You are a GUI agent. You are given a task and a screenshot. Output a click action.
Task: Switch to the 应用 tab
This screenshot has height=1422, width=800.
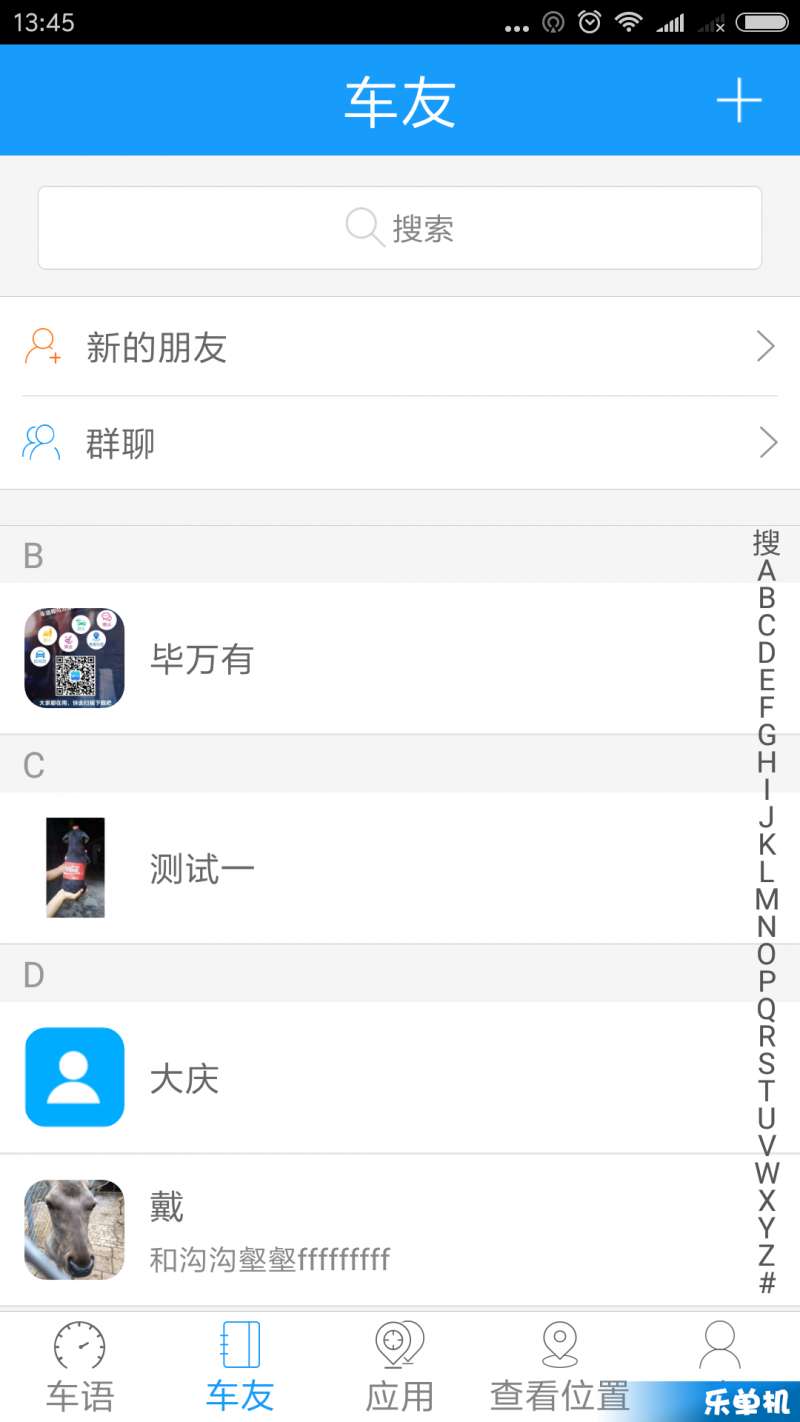(x=400, y=1367)
